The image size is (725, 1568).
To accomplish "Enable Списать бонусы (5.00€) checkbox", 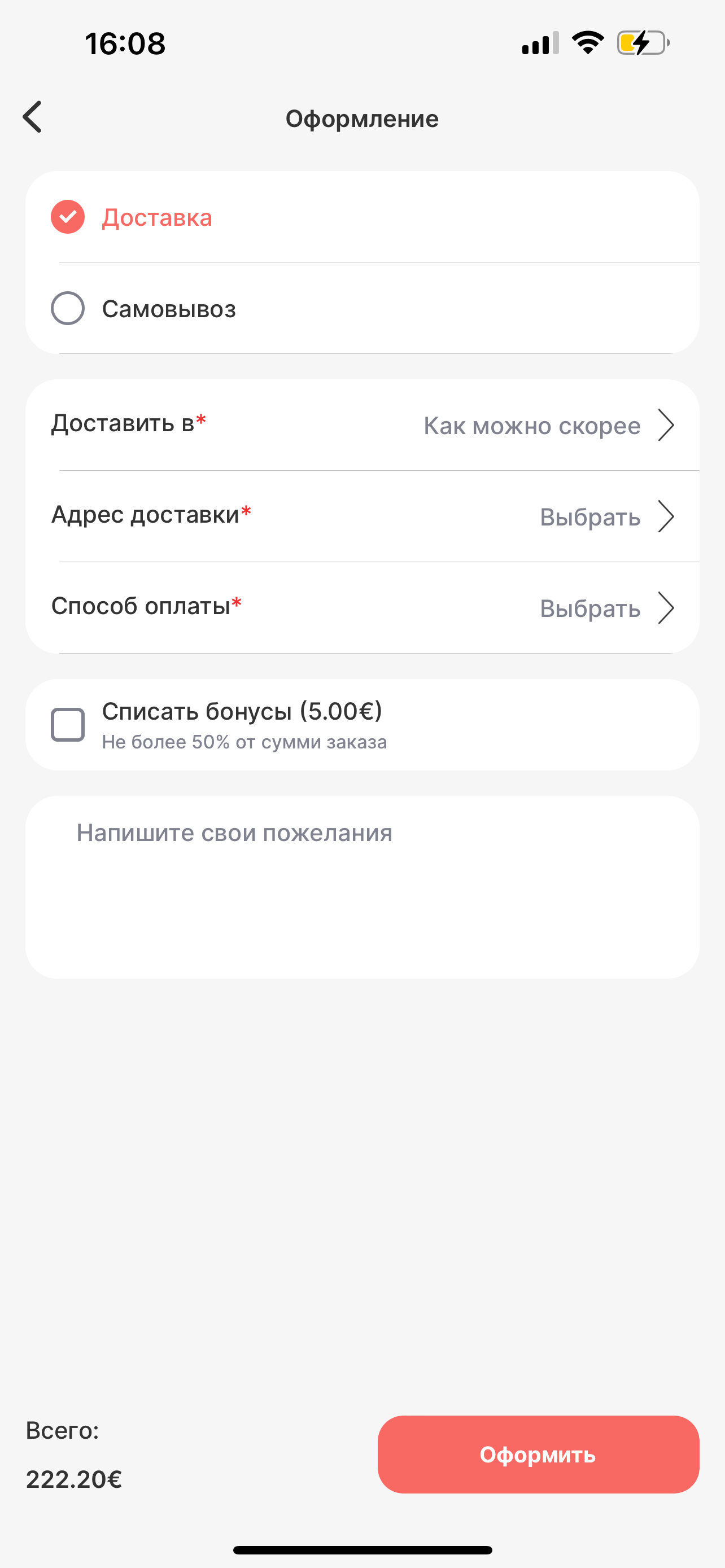I will click(68, 724).
